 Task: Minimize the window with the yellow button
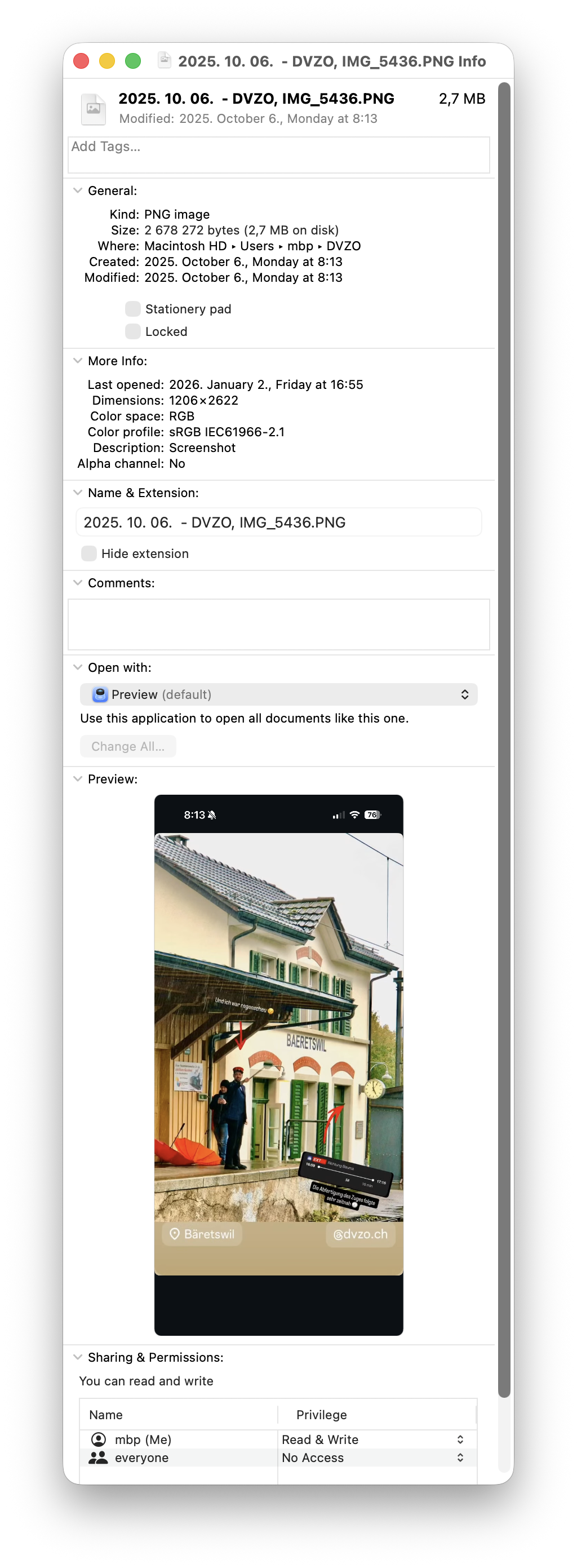click(107, 61)
